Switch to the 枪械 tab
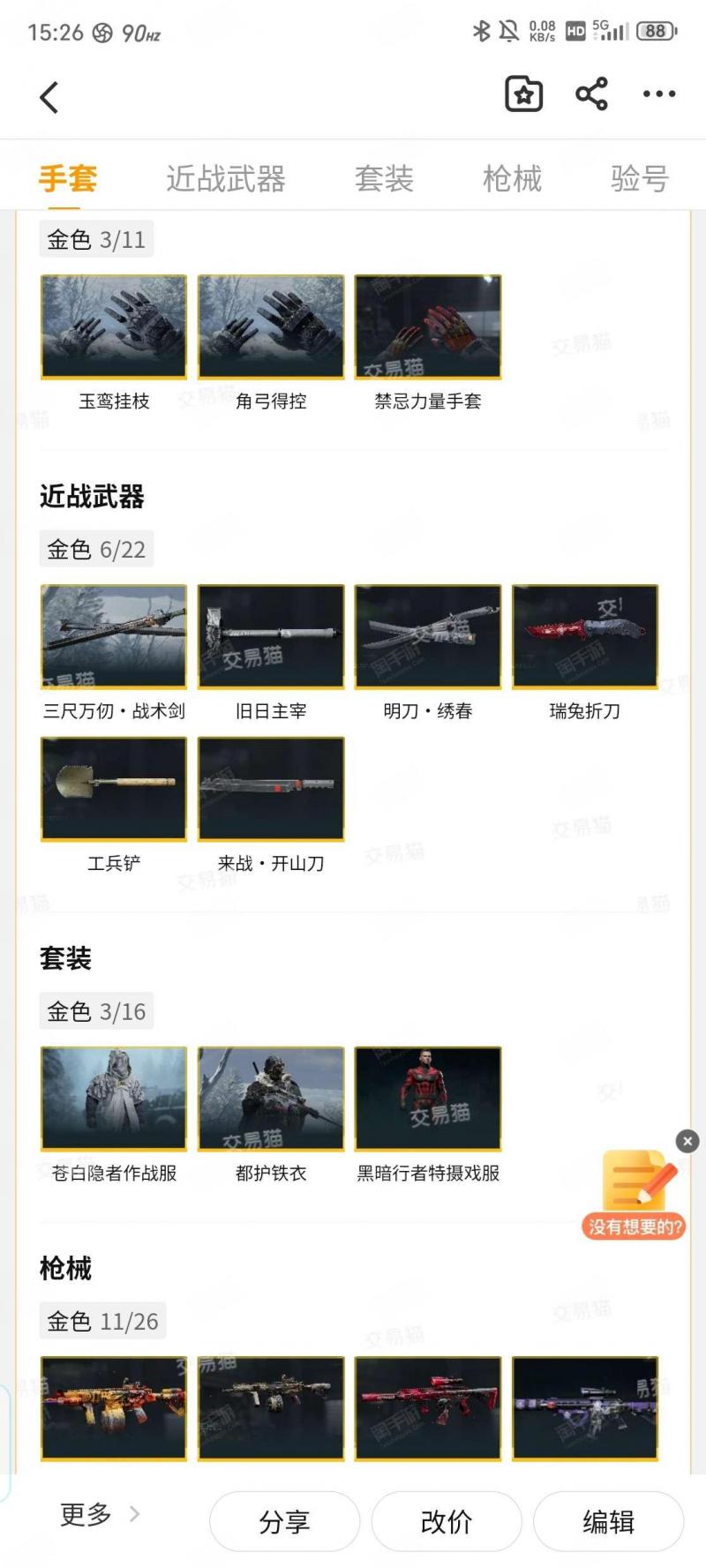Screen dimensions: 706x1568 pyautogui.click(x=512, y=179)
